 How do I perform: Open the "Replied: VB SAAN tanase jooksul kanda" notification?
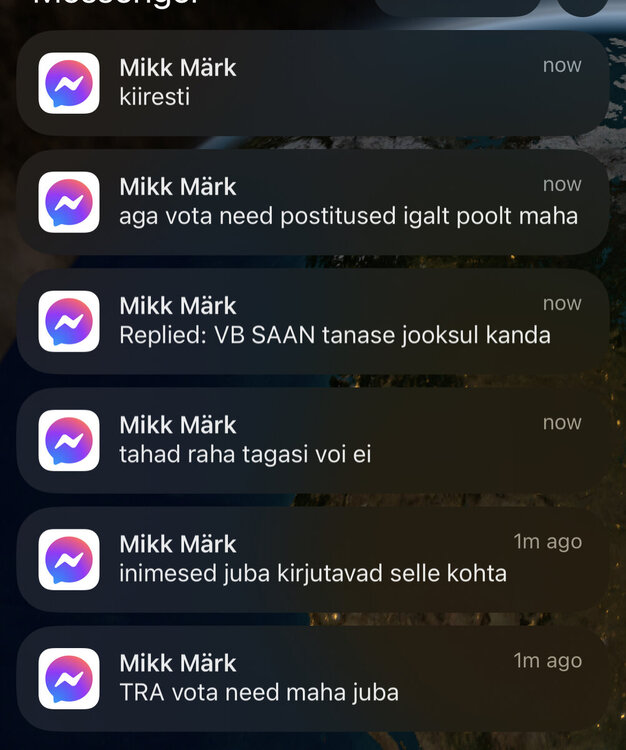(x=312, y=321)
